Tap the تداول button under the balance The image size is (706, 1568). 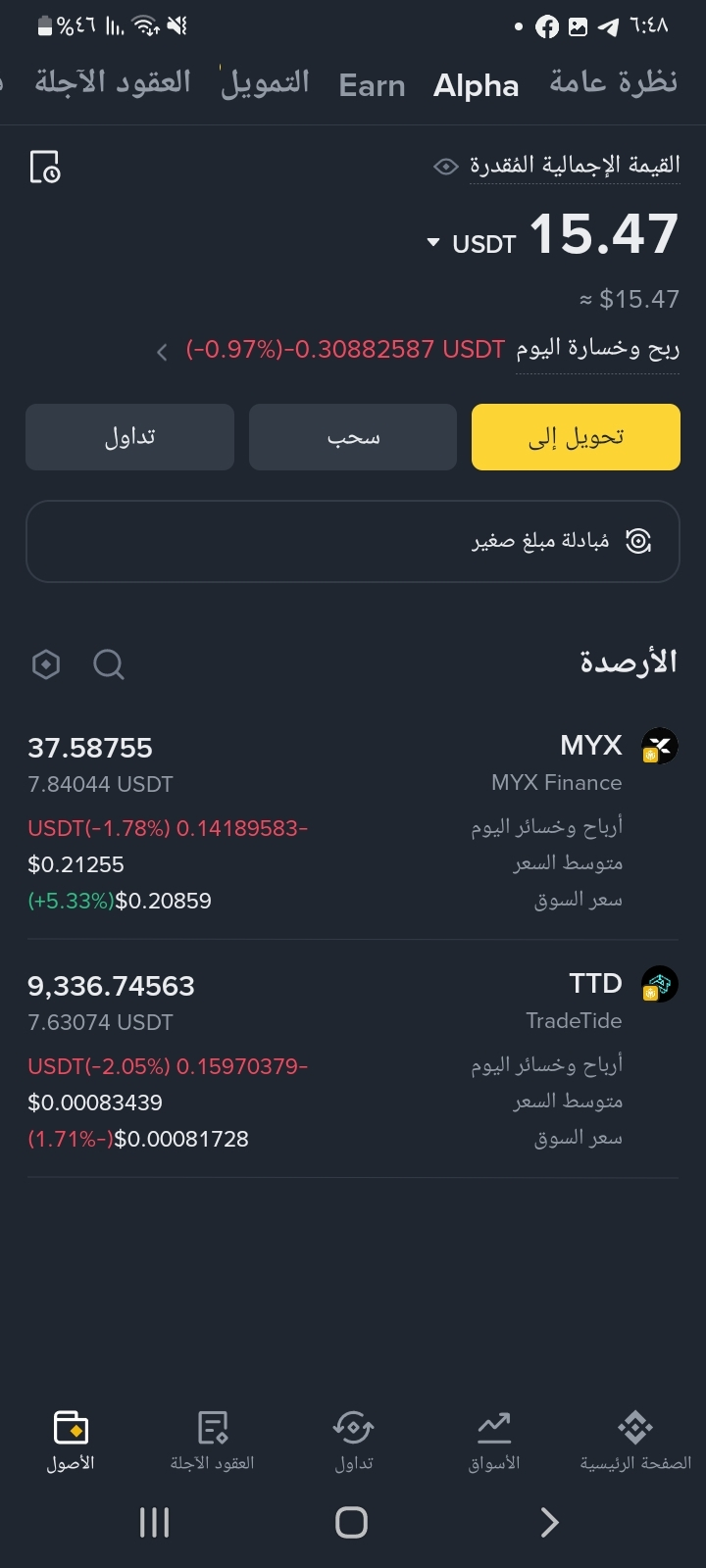pos(129,437)
